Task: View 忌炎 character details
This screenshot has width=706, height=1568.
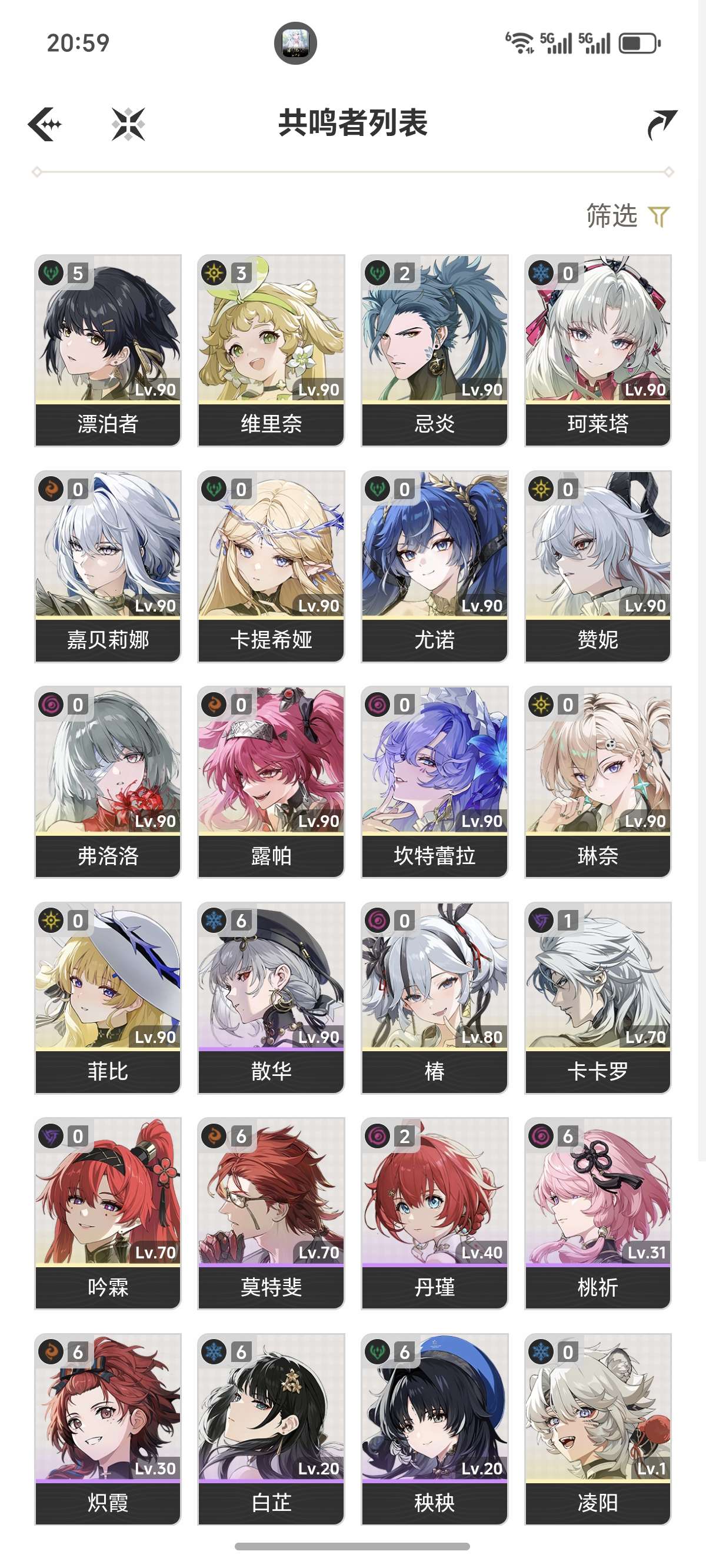Action: [x=434, y=350]
